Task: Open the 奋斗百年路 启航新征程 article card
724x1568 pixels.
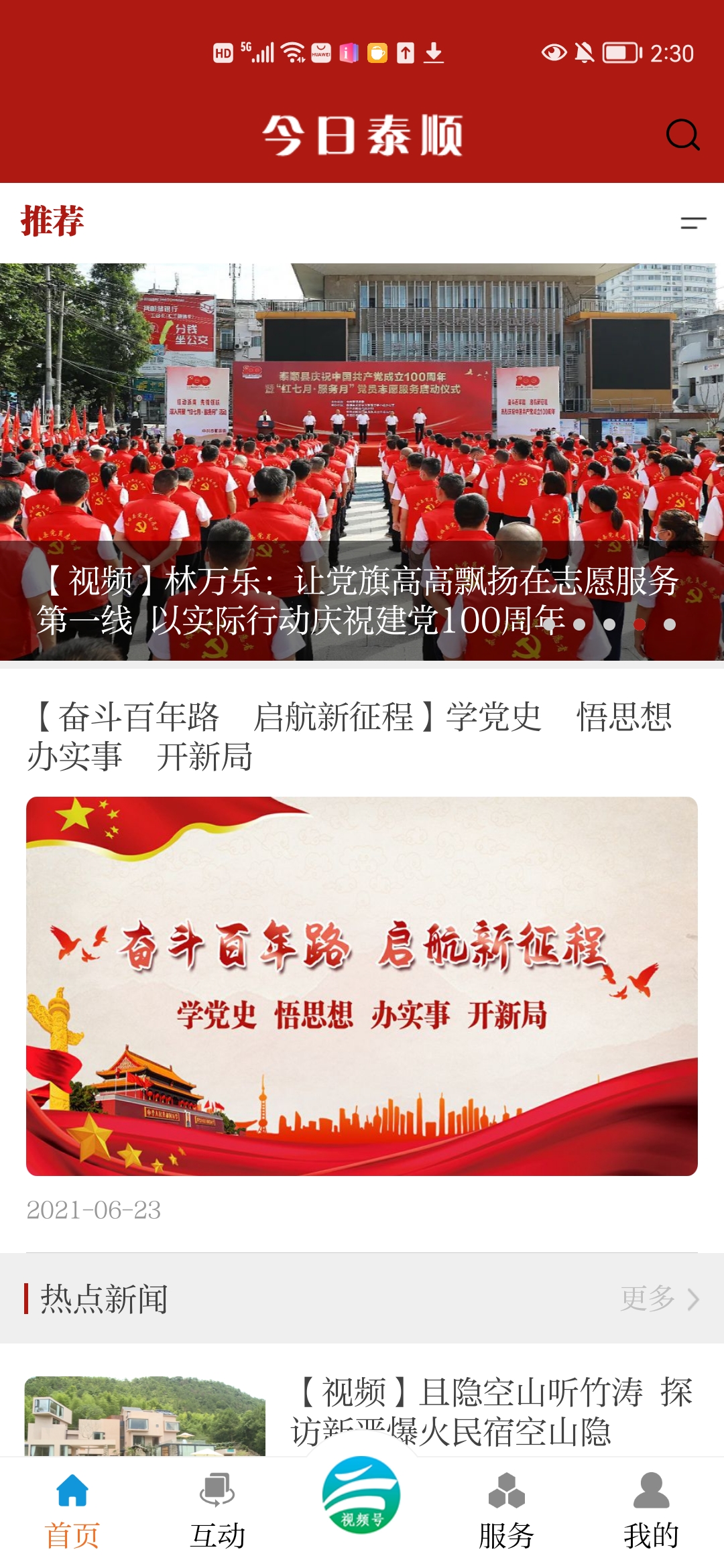Action: (362, 985)
